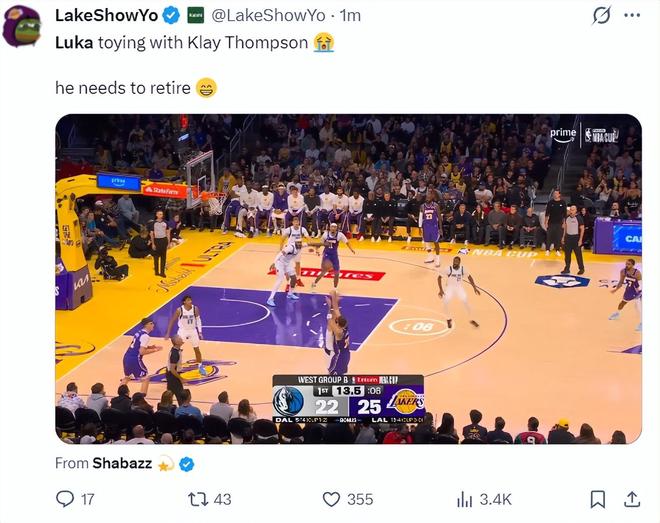Image resolution: width=660 pixels, height=523 pixels.
Task: Open LakeShowYo's profile avatar
Action: coord(22,26)
